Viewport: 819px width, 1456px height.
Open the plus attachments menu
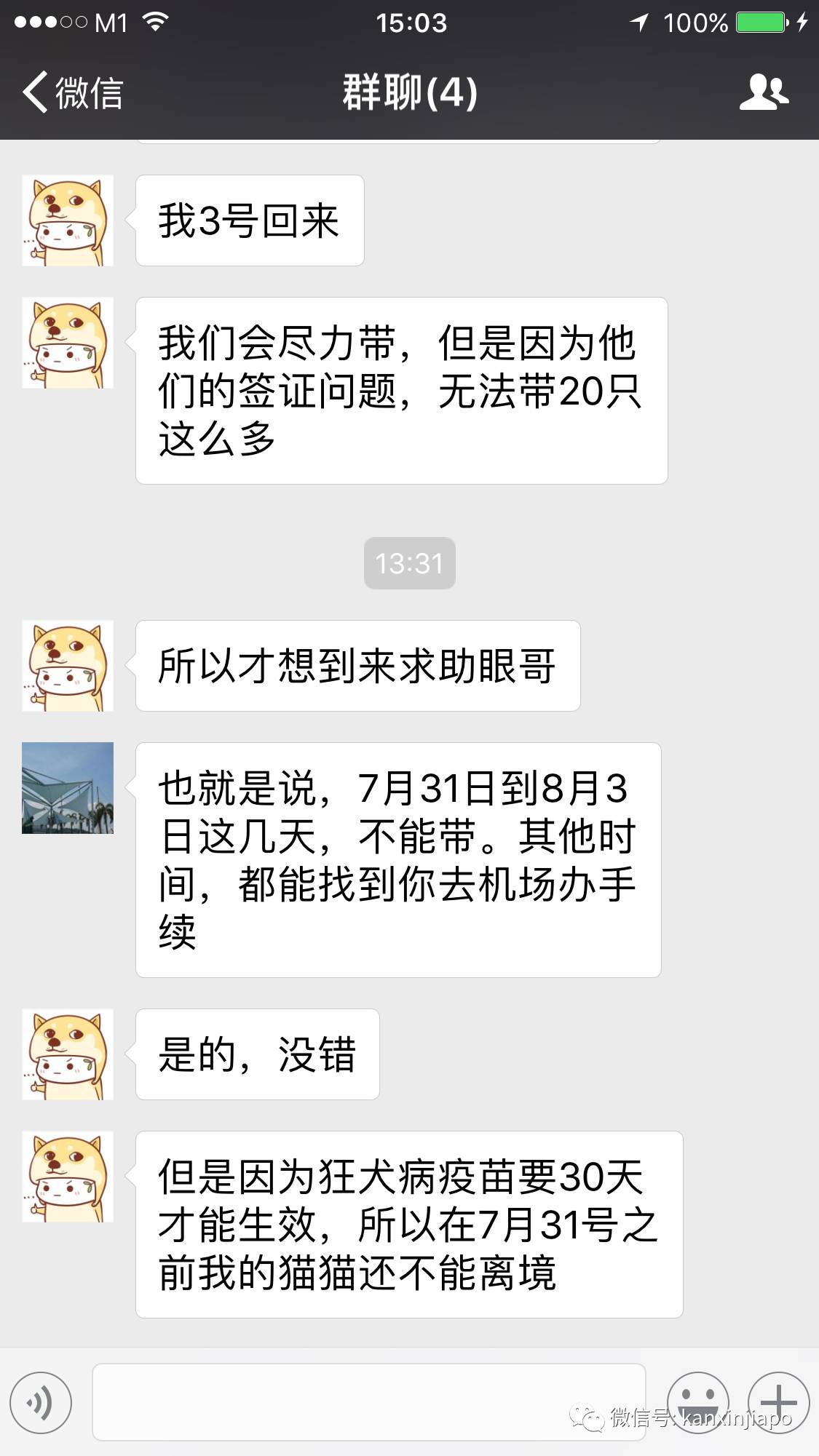(x=778, y=1402)
